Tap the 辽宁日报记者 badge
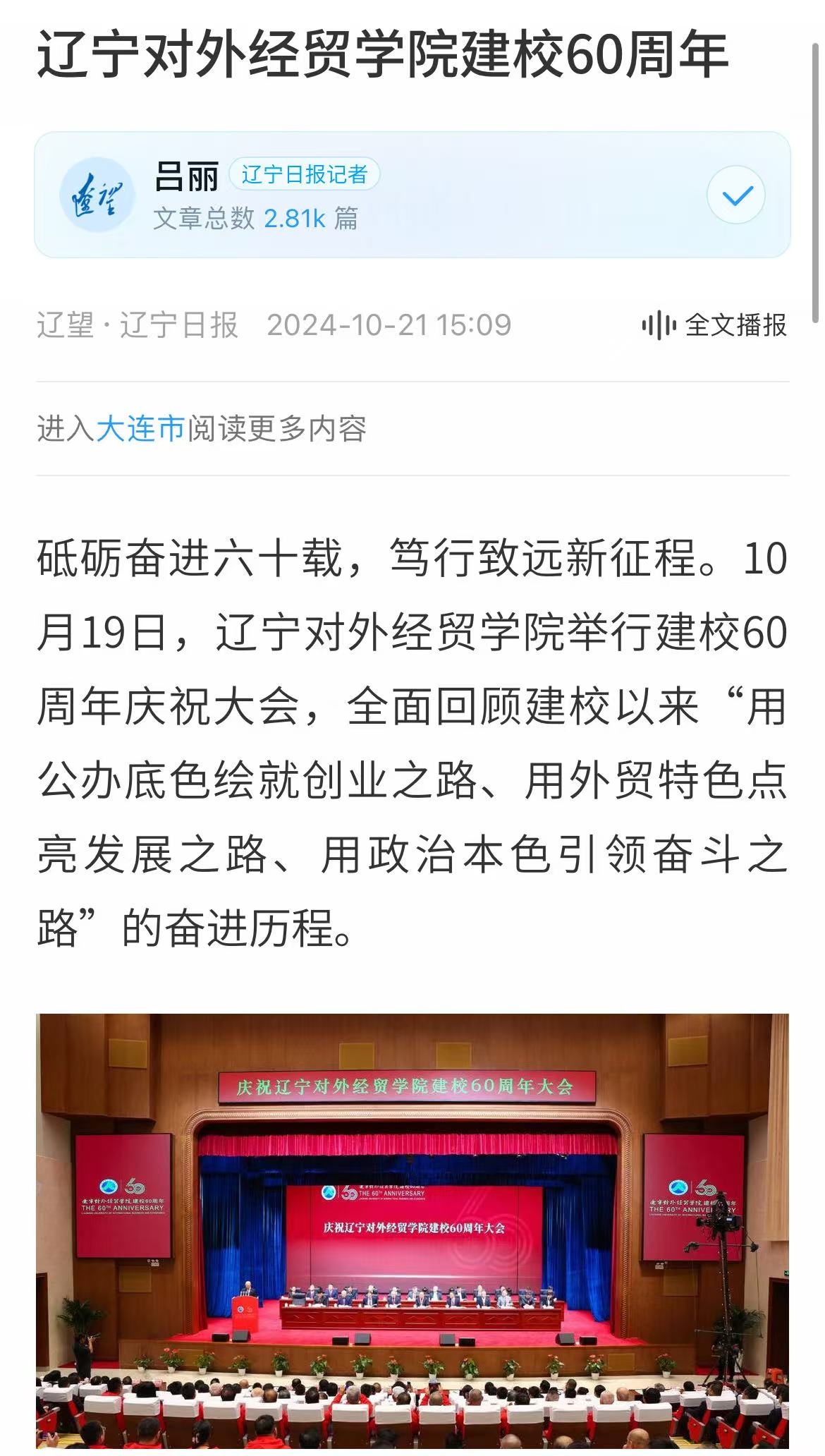Screen dimensions: 825x1456 pyautogui.click(x=304, y=174)
